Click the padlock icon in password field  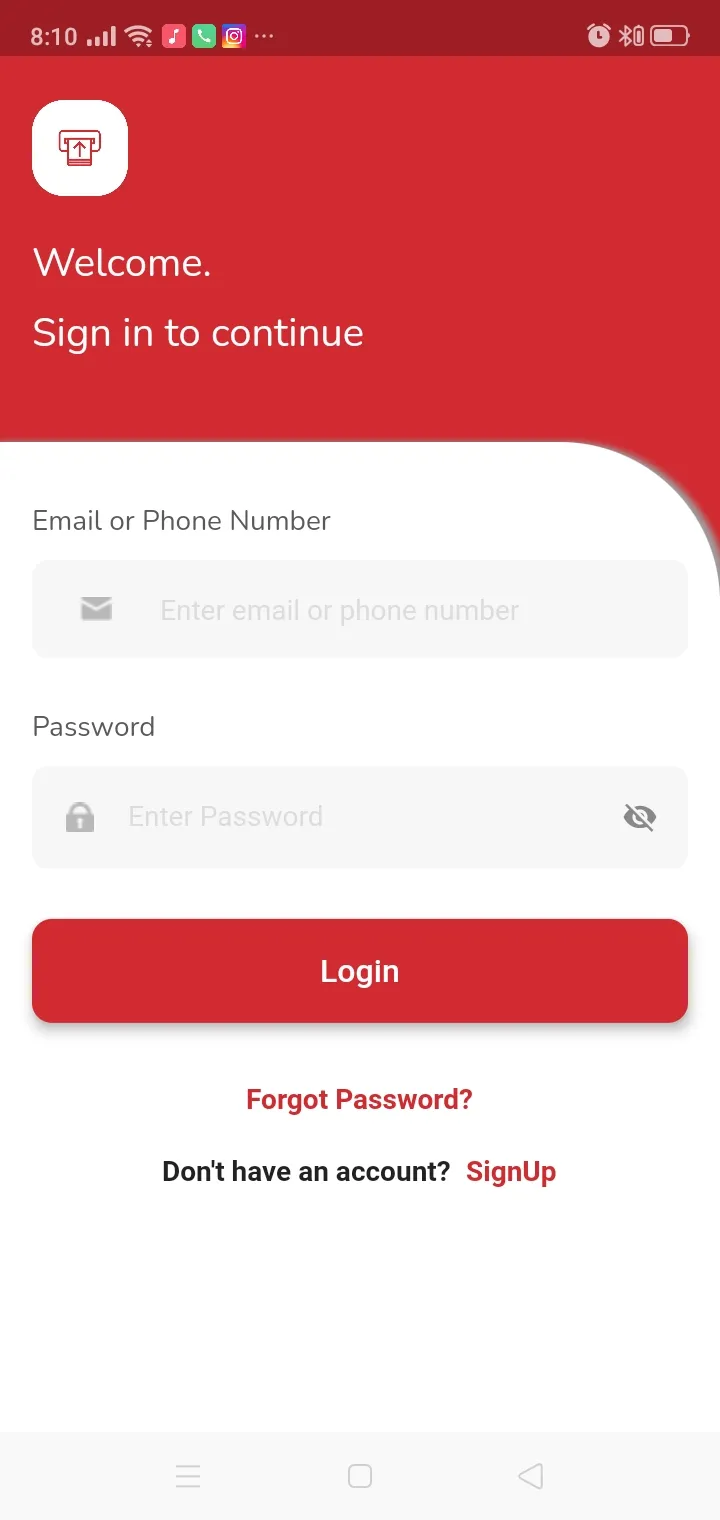[x=80, y=816]
